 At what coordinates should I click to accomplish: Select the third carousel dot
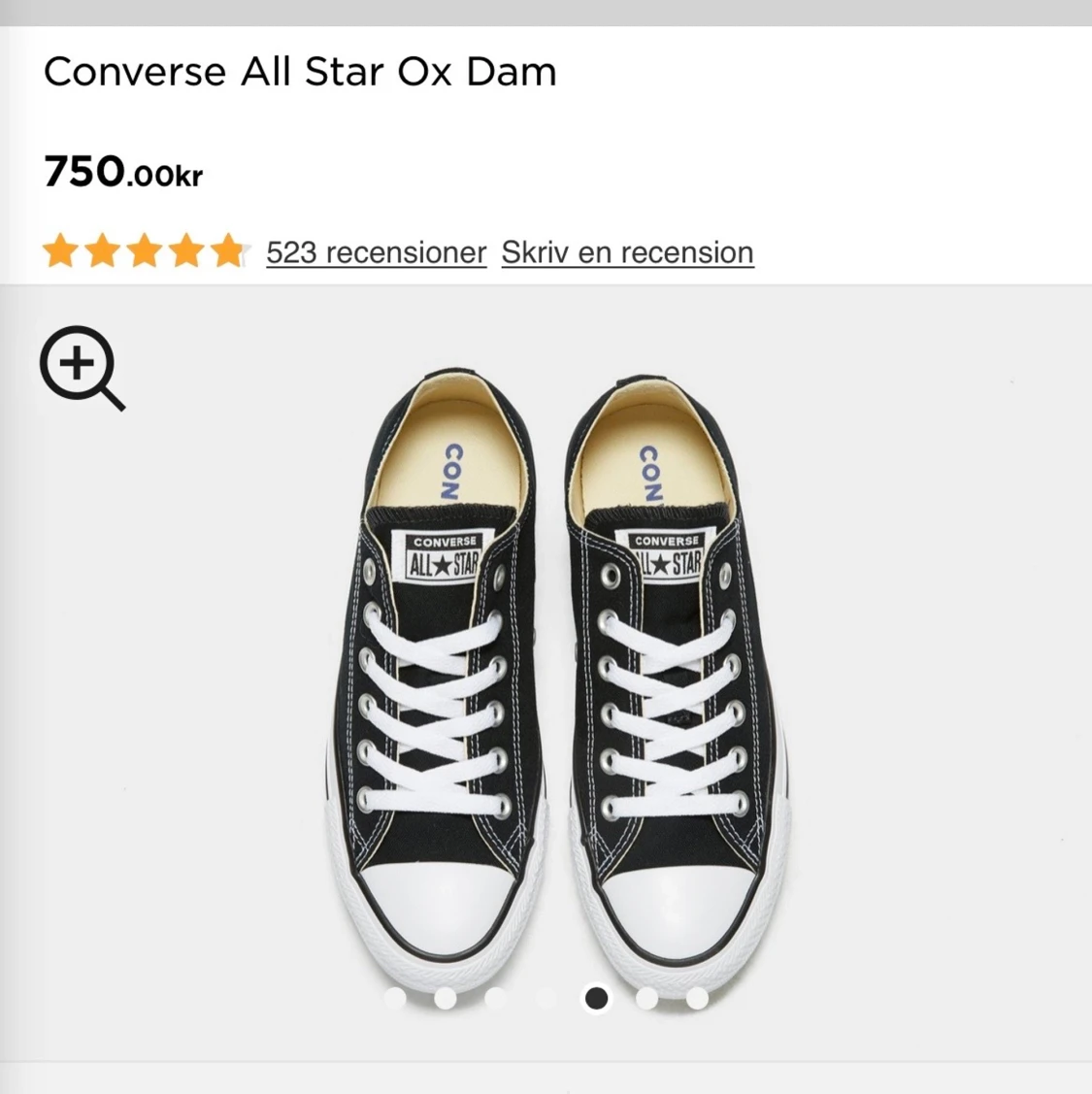497,998
